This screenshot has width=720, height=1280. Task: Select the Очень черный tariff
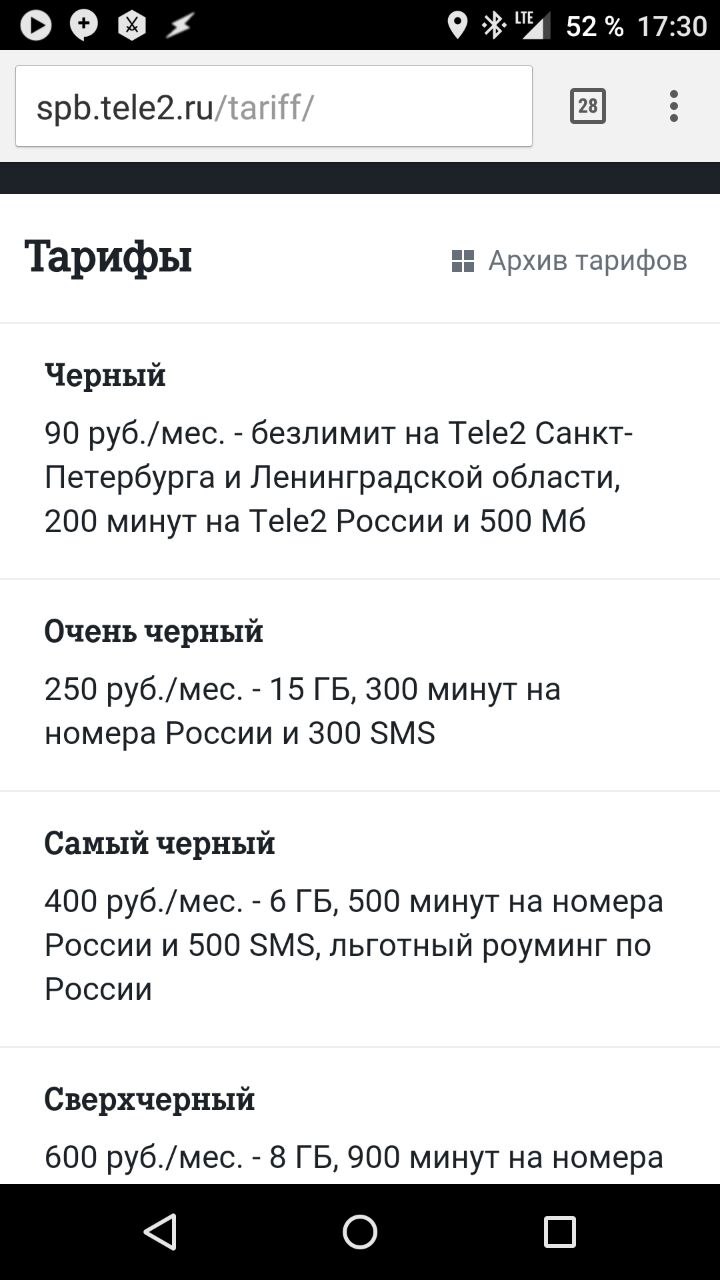pyautogui.click(x=154, y=632)
